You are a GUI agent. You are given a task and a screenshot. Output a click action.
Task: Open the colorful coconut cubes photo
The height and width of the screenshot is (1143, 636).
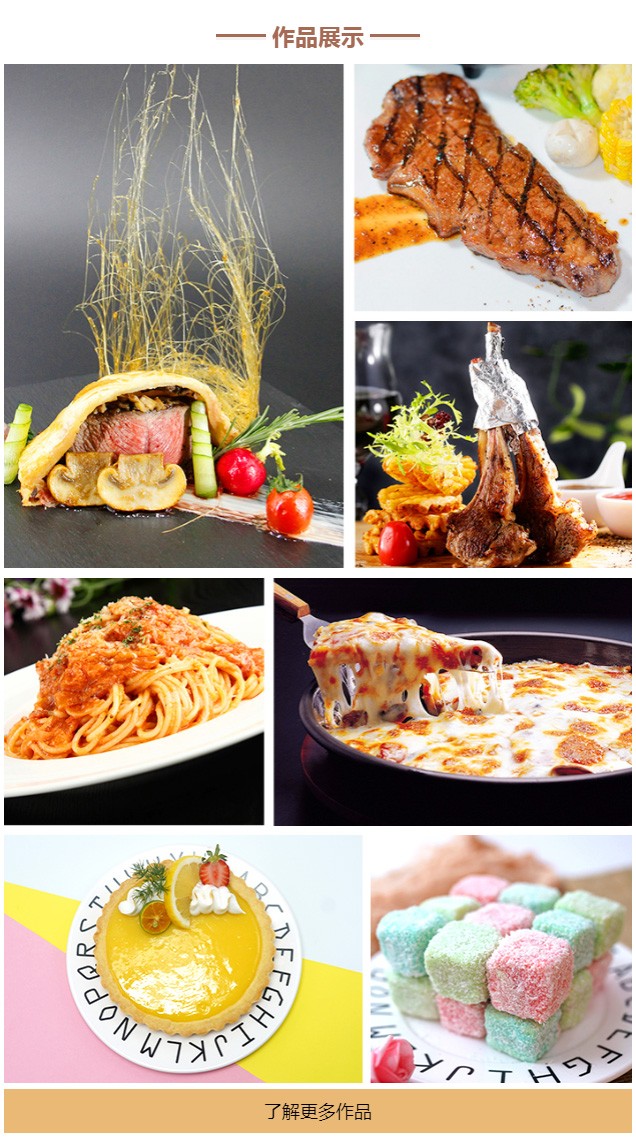click(501, 958)
